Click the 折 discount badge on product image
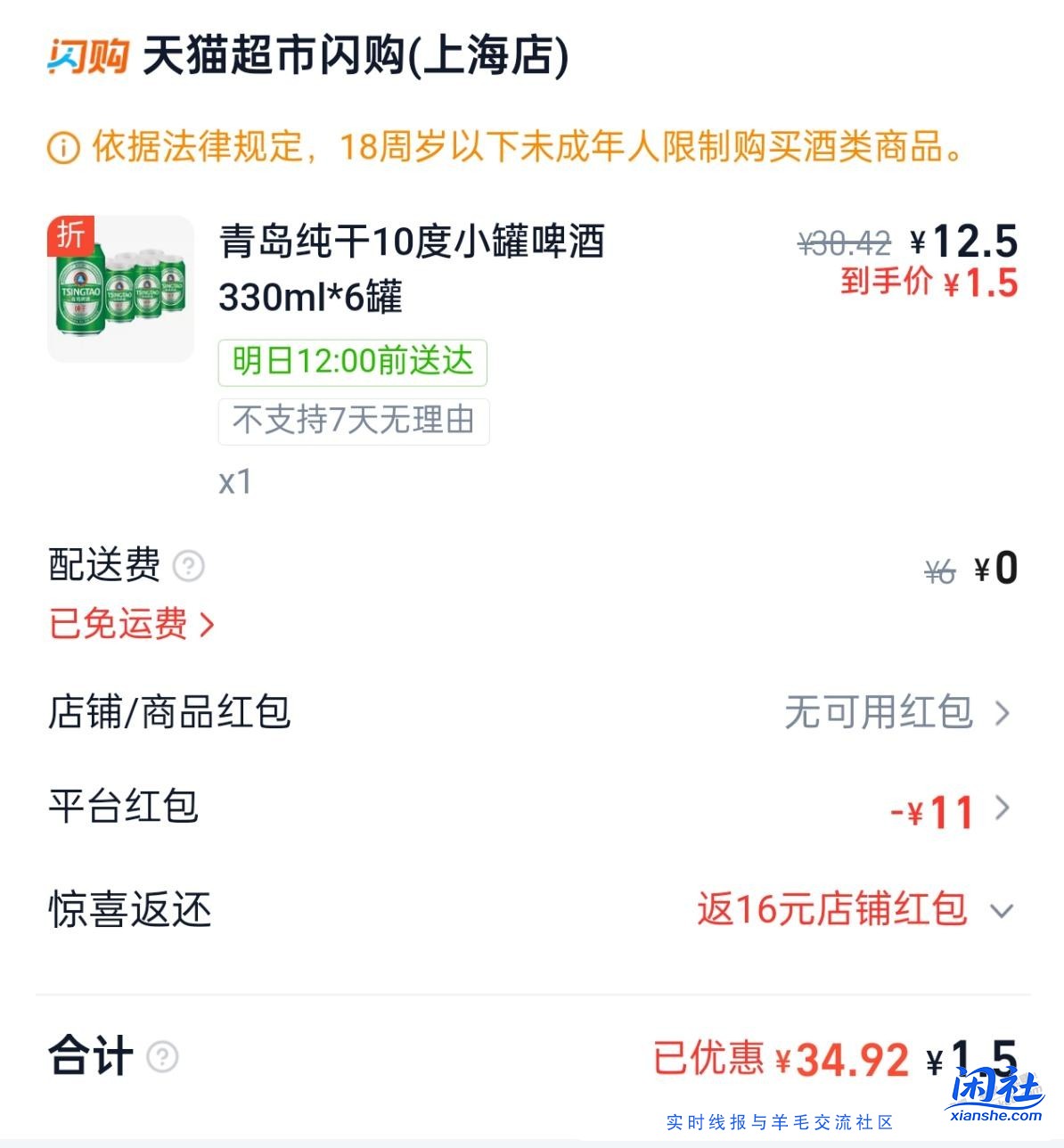Viewport: 1064px width, 1148px height. (71, 235)
